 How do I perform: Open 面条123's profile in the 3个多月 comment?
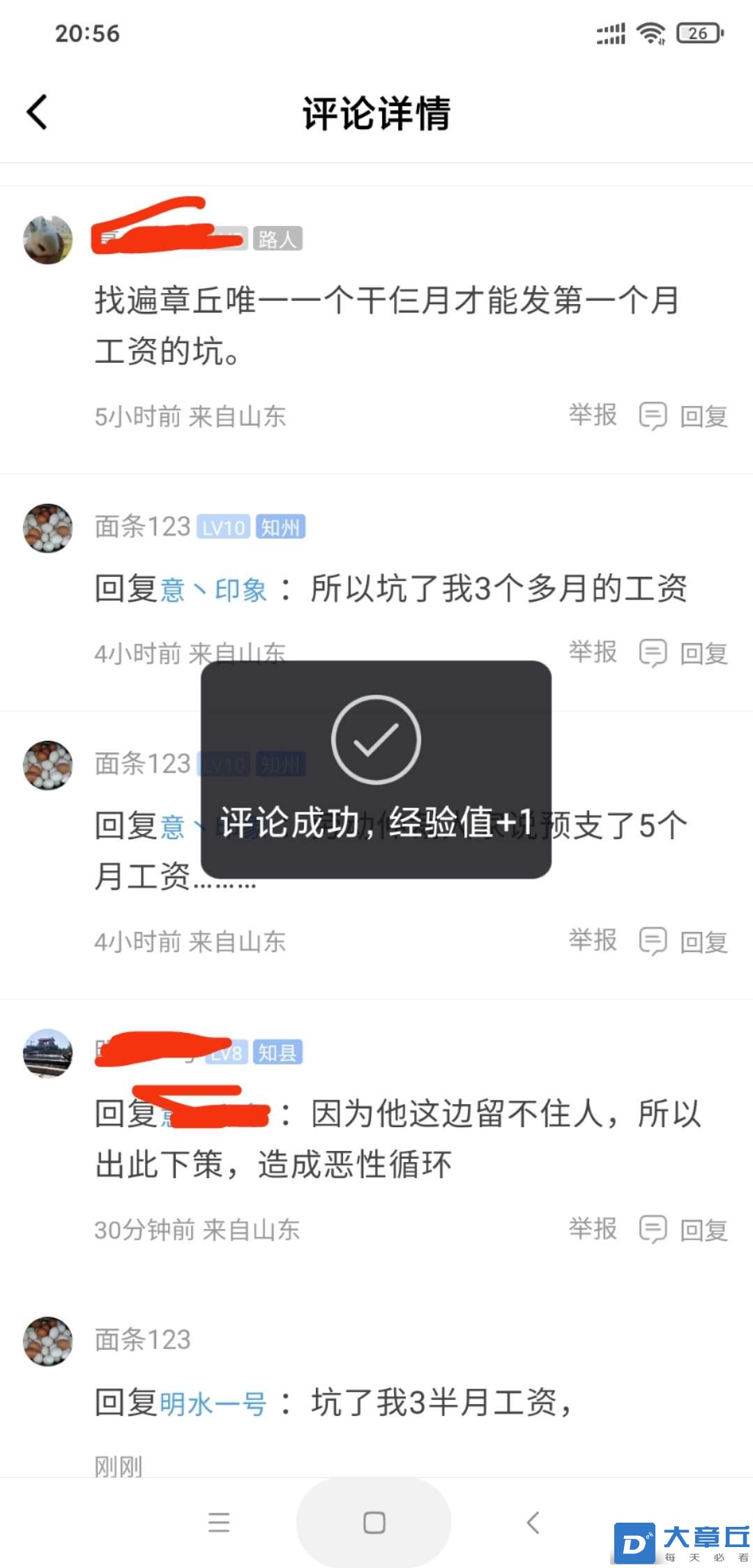(x=142, y=527)
